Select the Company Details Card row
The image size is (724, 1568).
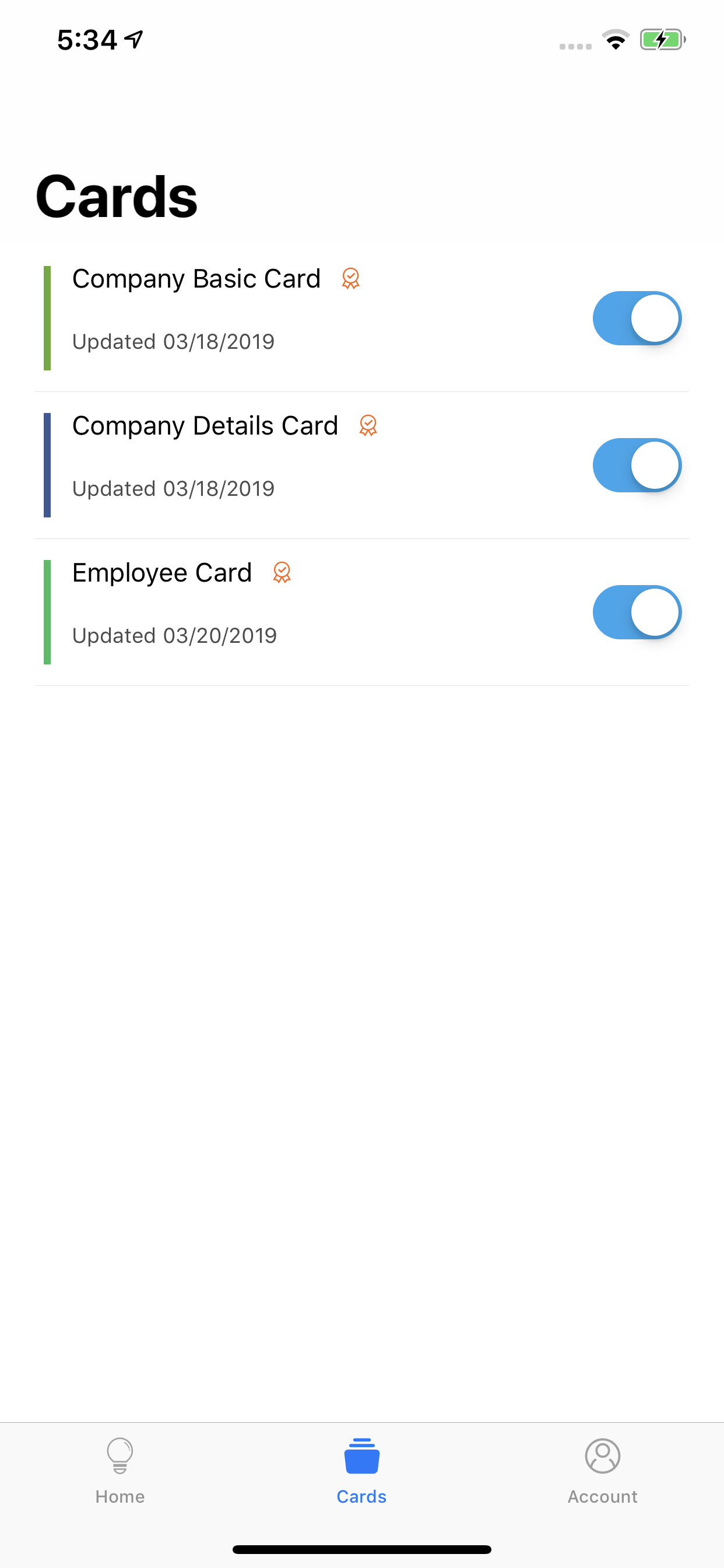(x=205, y=426)
